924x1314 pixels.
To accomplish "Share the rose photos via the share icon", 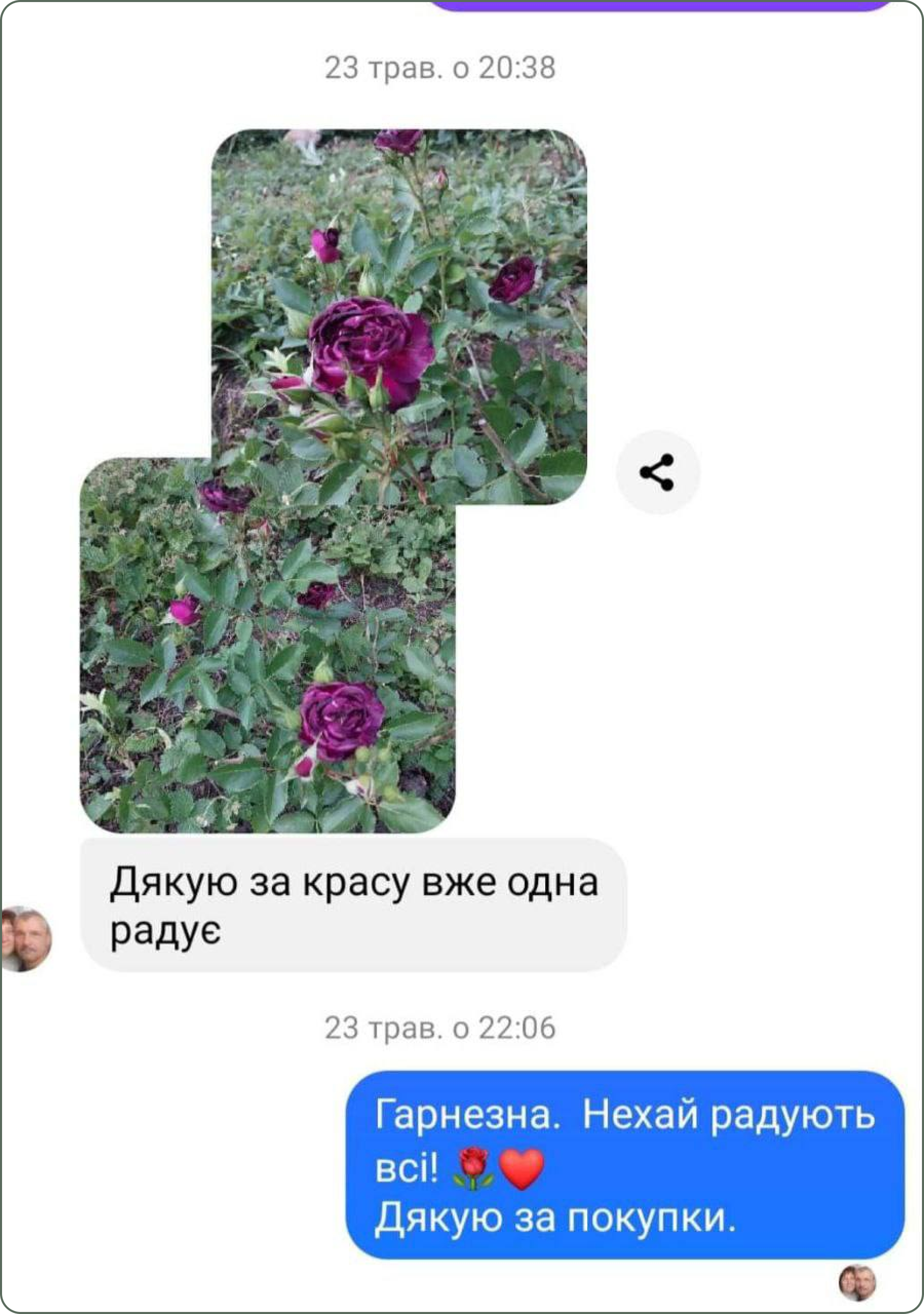I will pyautogui.click(x=657, y=473).
